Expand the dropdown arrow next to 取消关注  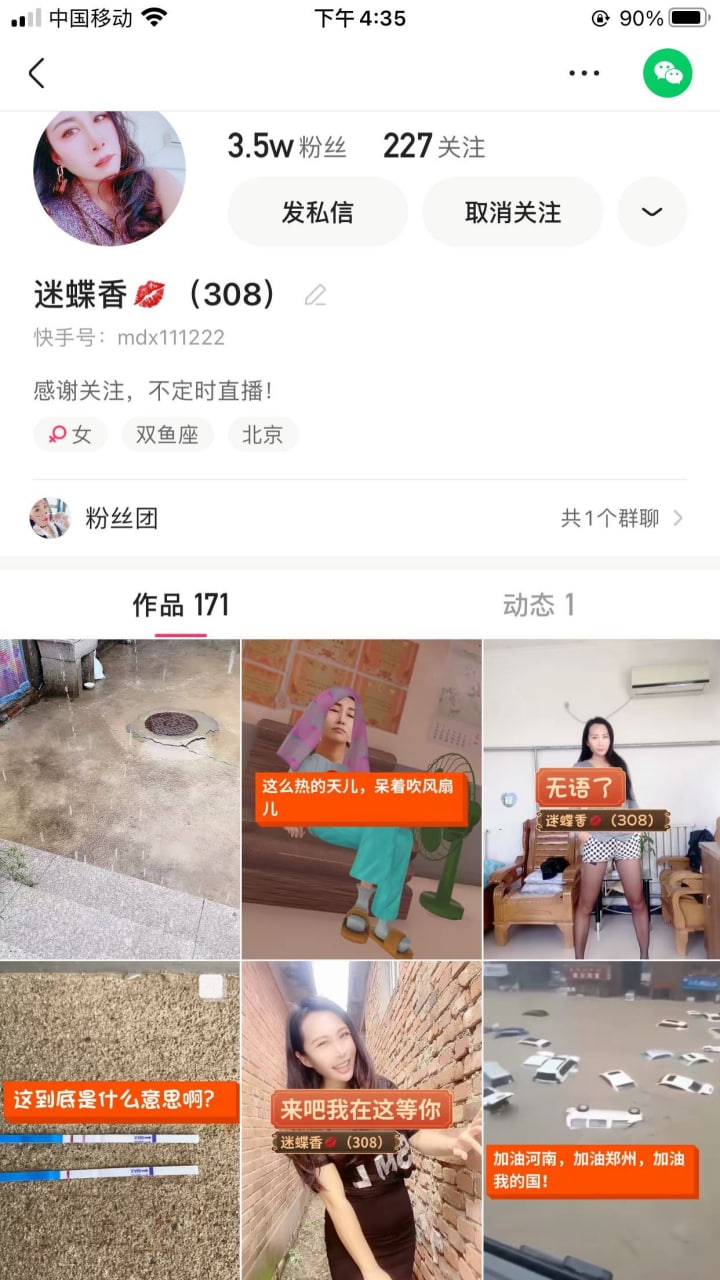click(652, 212)
